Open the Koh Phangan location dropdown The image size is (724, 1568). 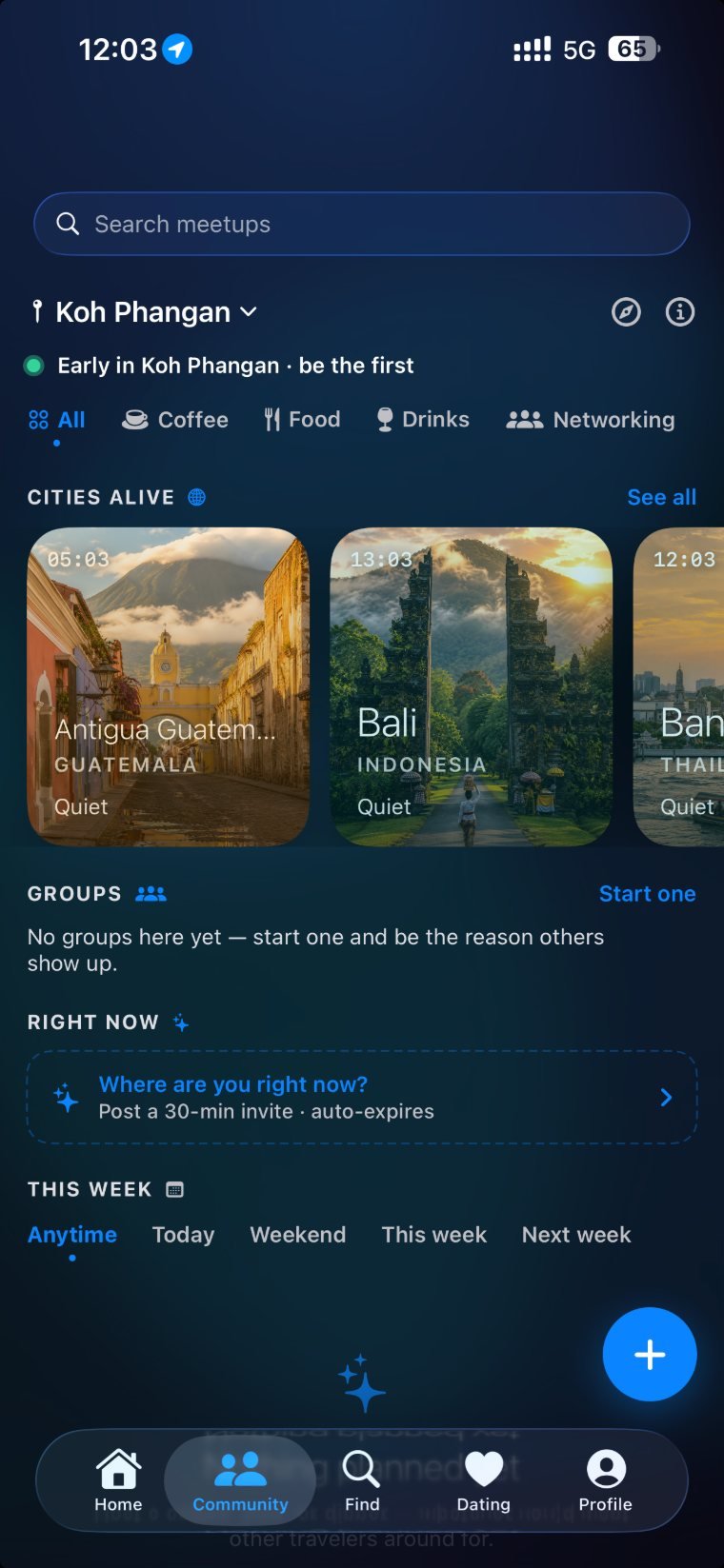[x=144, y=312]
